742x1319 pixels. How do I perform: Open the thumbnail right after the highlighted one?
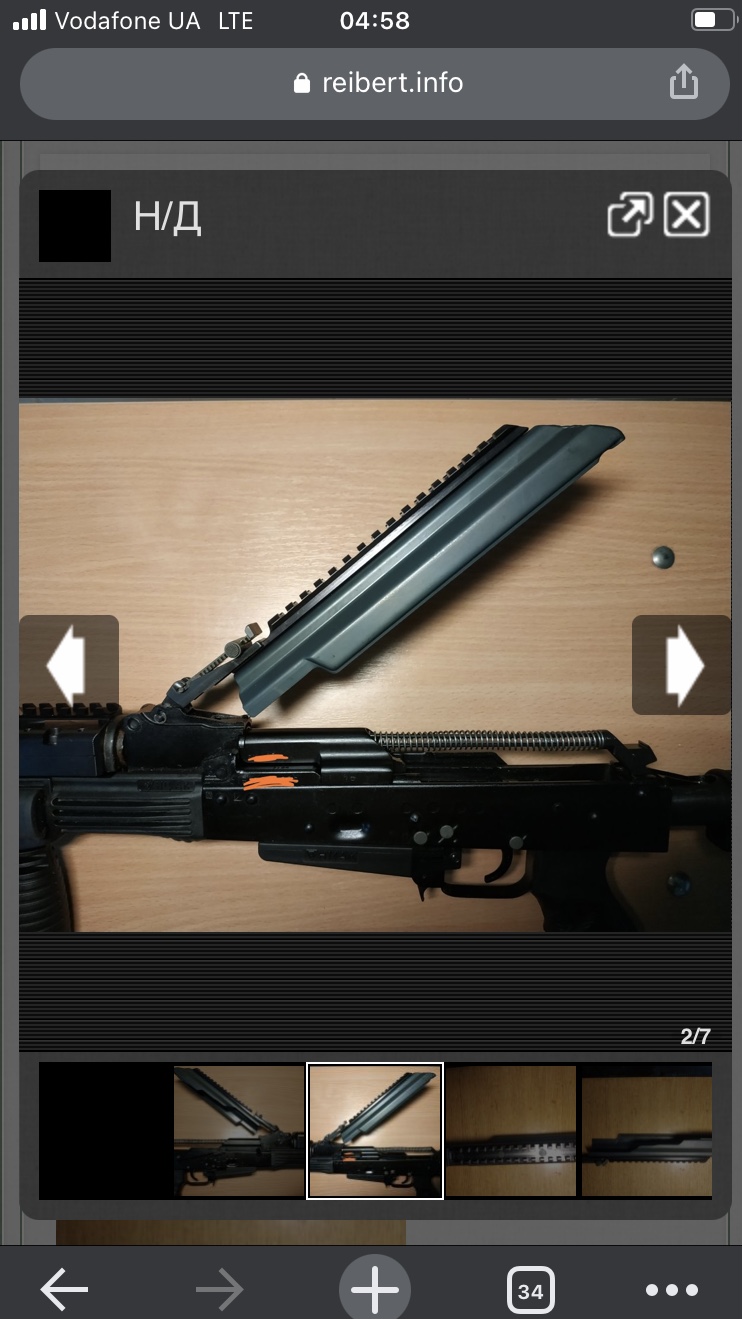(510, 1130)
